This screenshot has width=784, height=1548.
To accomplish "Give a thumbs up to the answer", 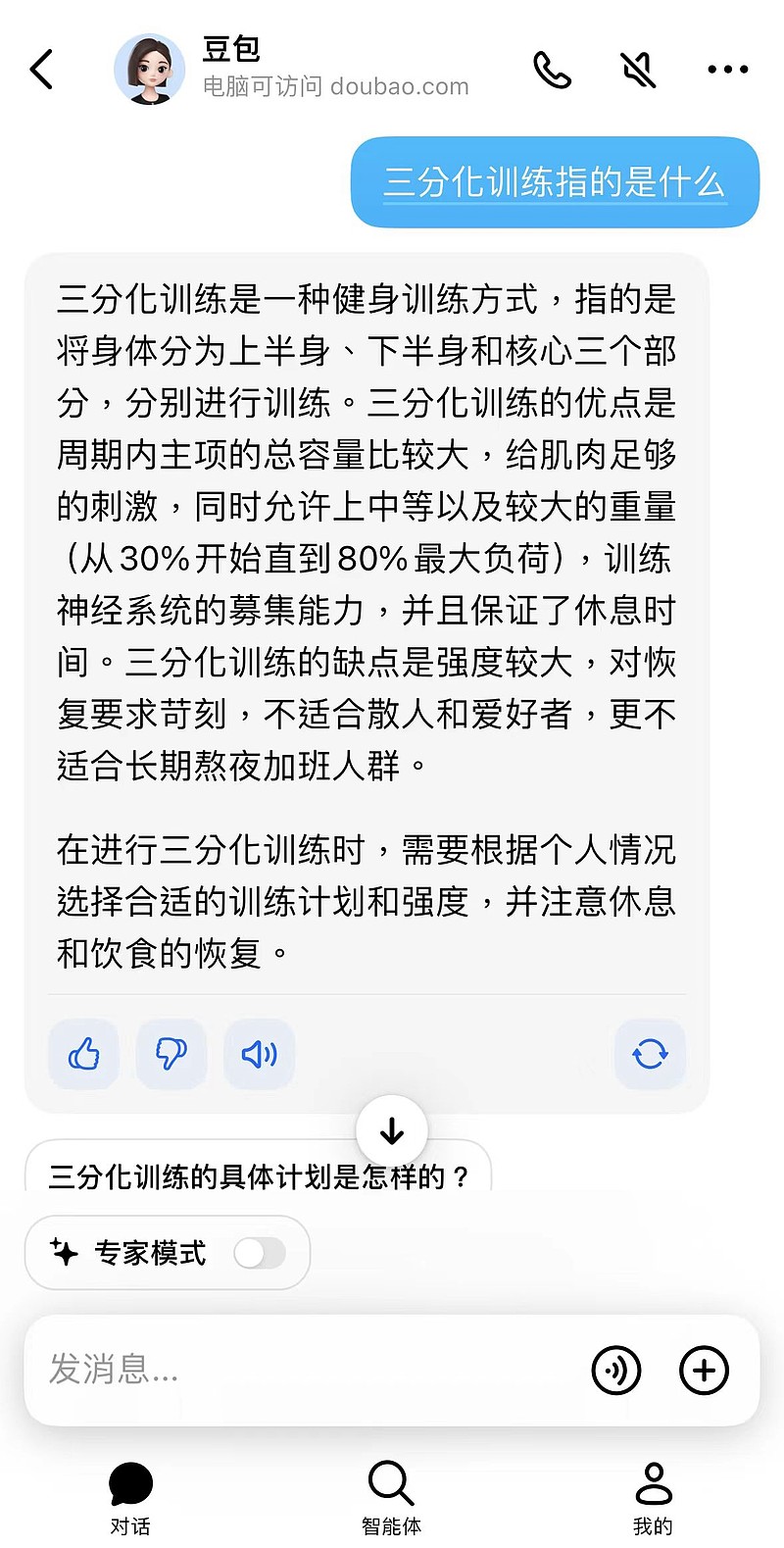I will 83,1054.
